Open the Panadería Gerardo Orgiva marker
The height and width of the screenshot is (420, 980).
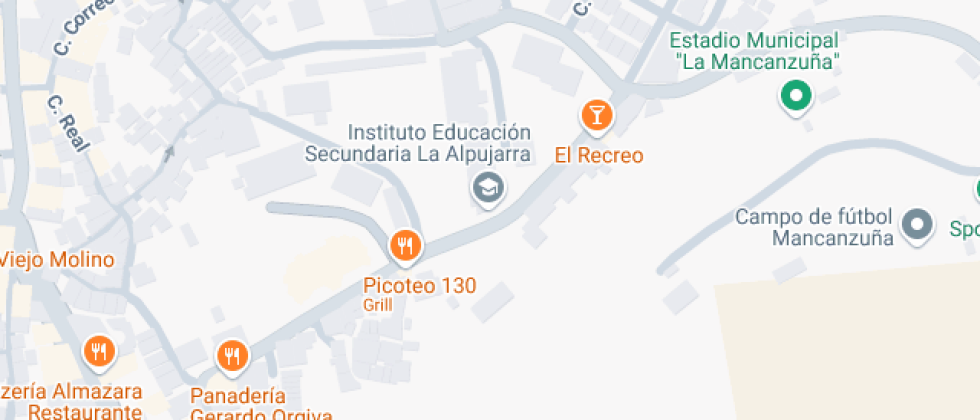tap(232, 354)
